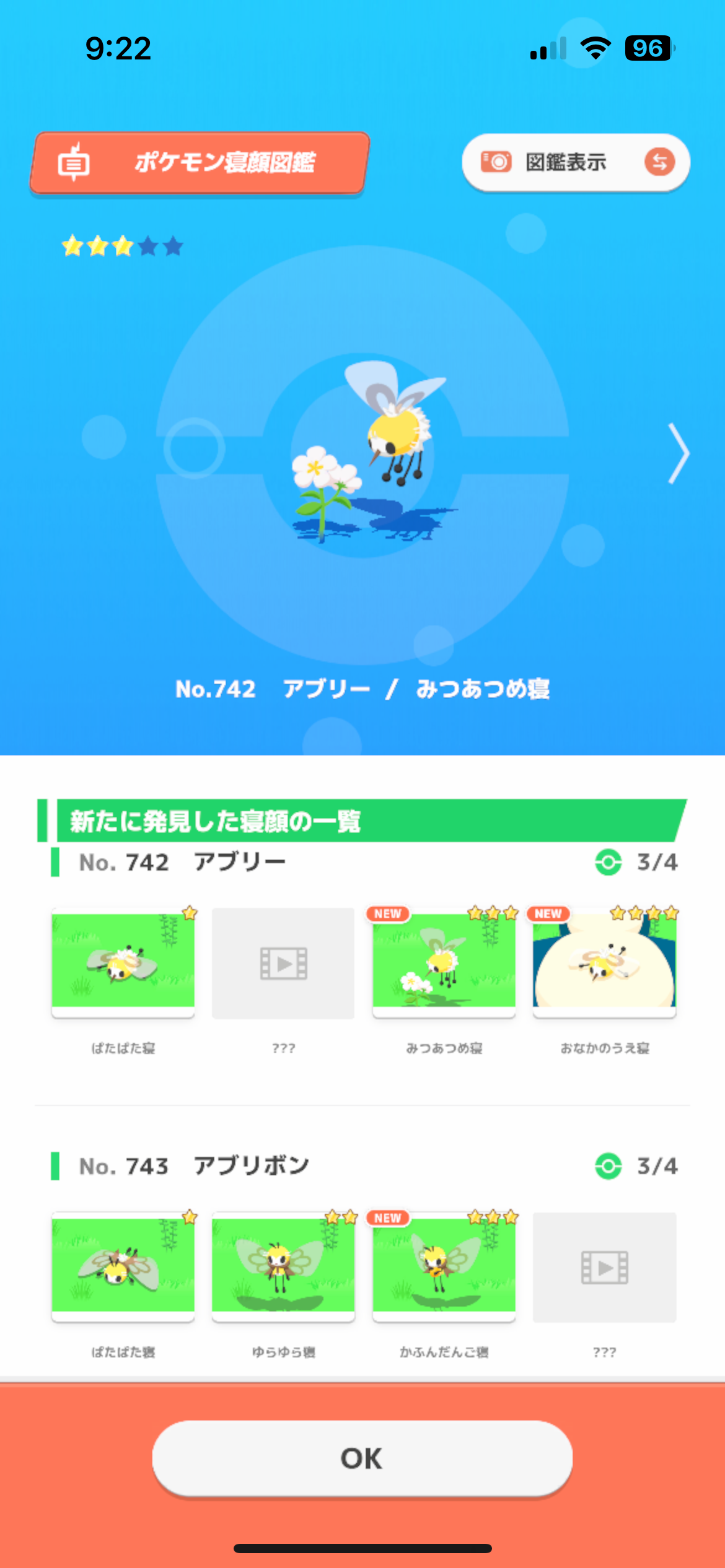View アブリボン's かふんだんご寝 thumbnail
The height and width of the screenshot is (1568, 725).
444,1266
